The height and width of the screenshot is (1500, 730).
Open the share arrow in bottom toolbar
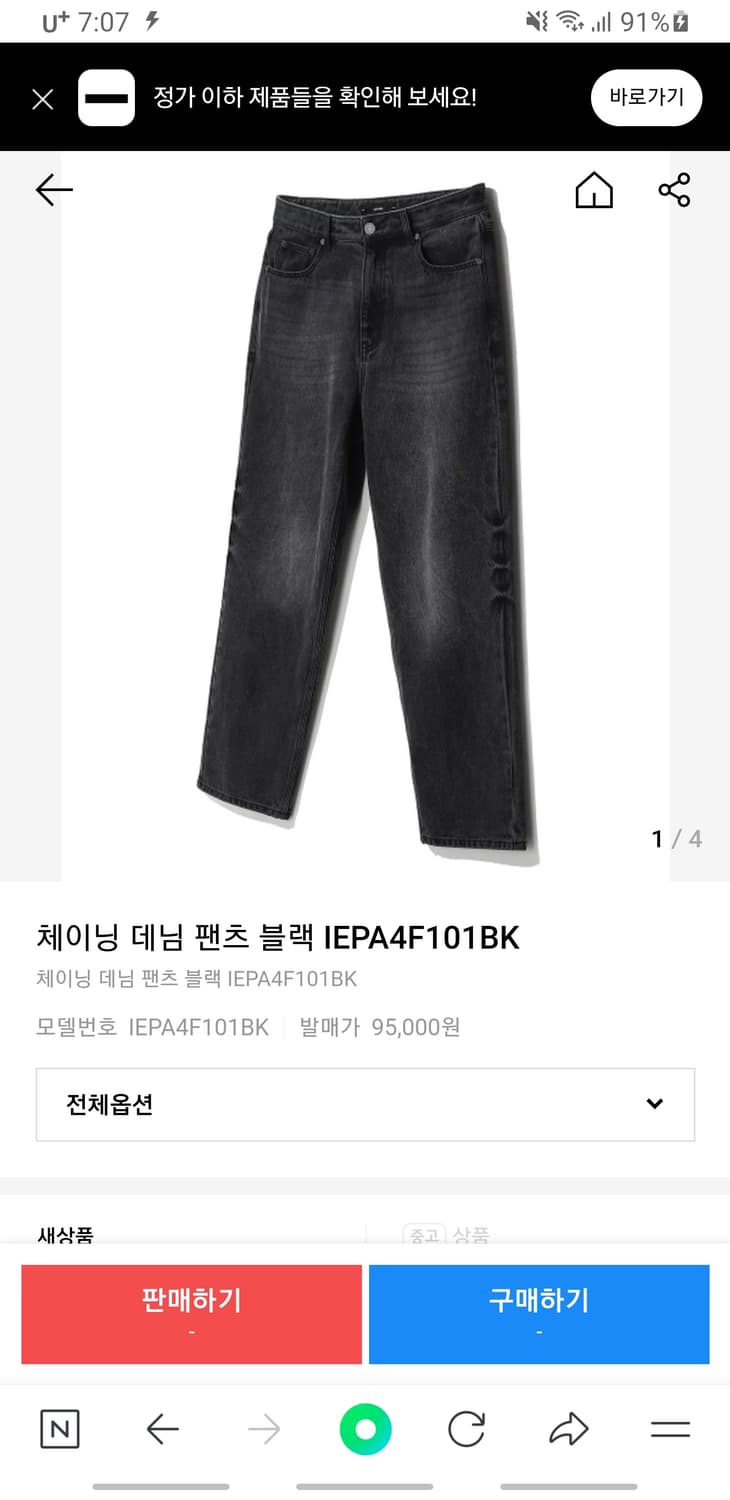[x=569, y=1429]
